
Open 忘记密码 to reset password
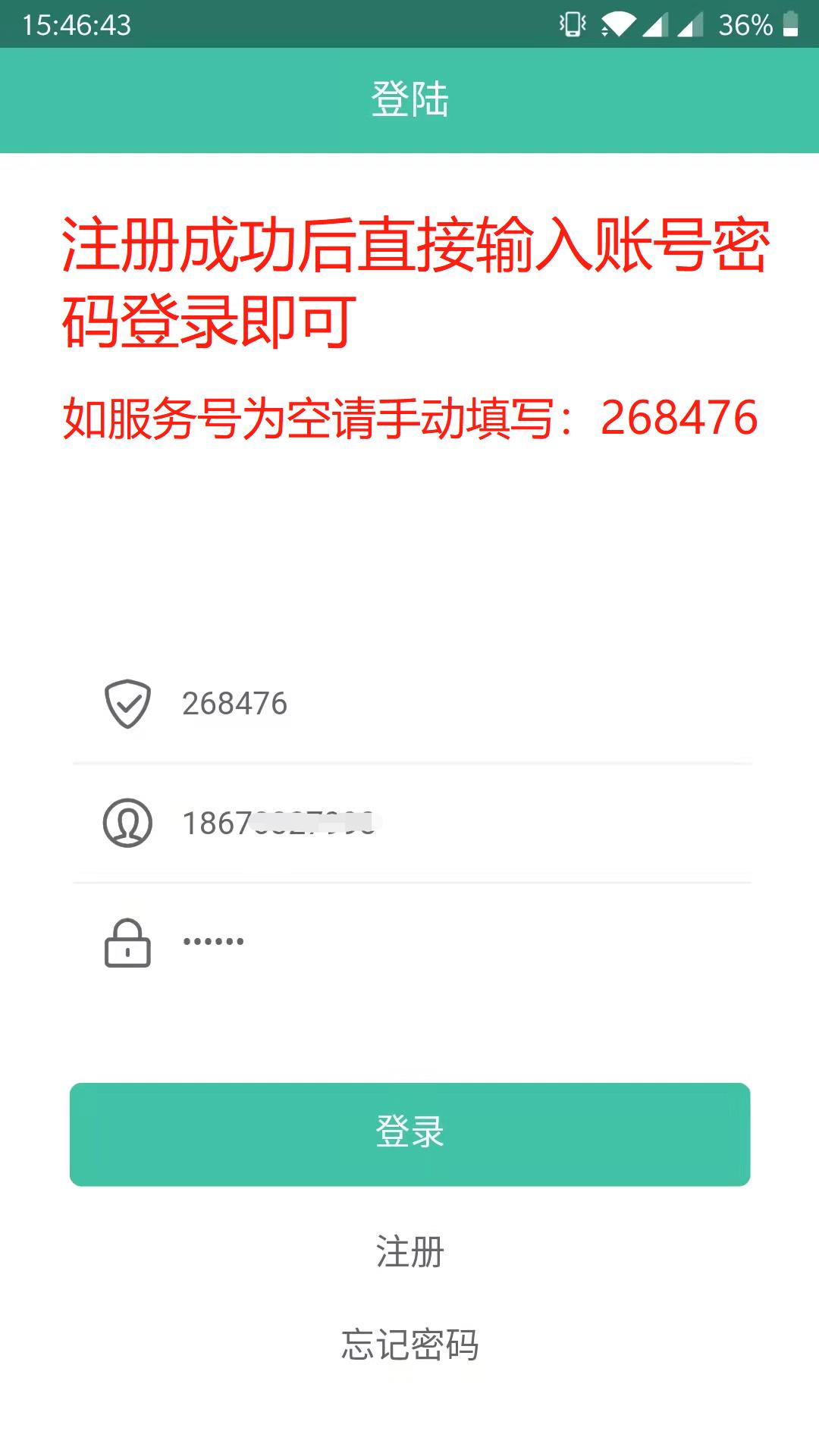pos(409,1345)
